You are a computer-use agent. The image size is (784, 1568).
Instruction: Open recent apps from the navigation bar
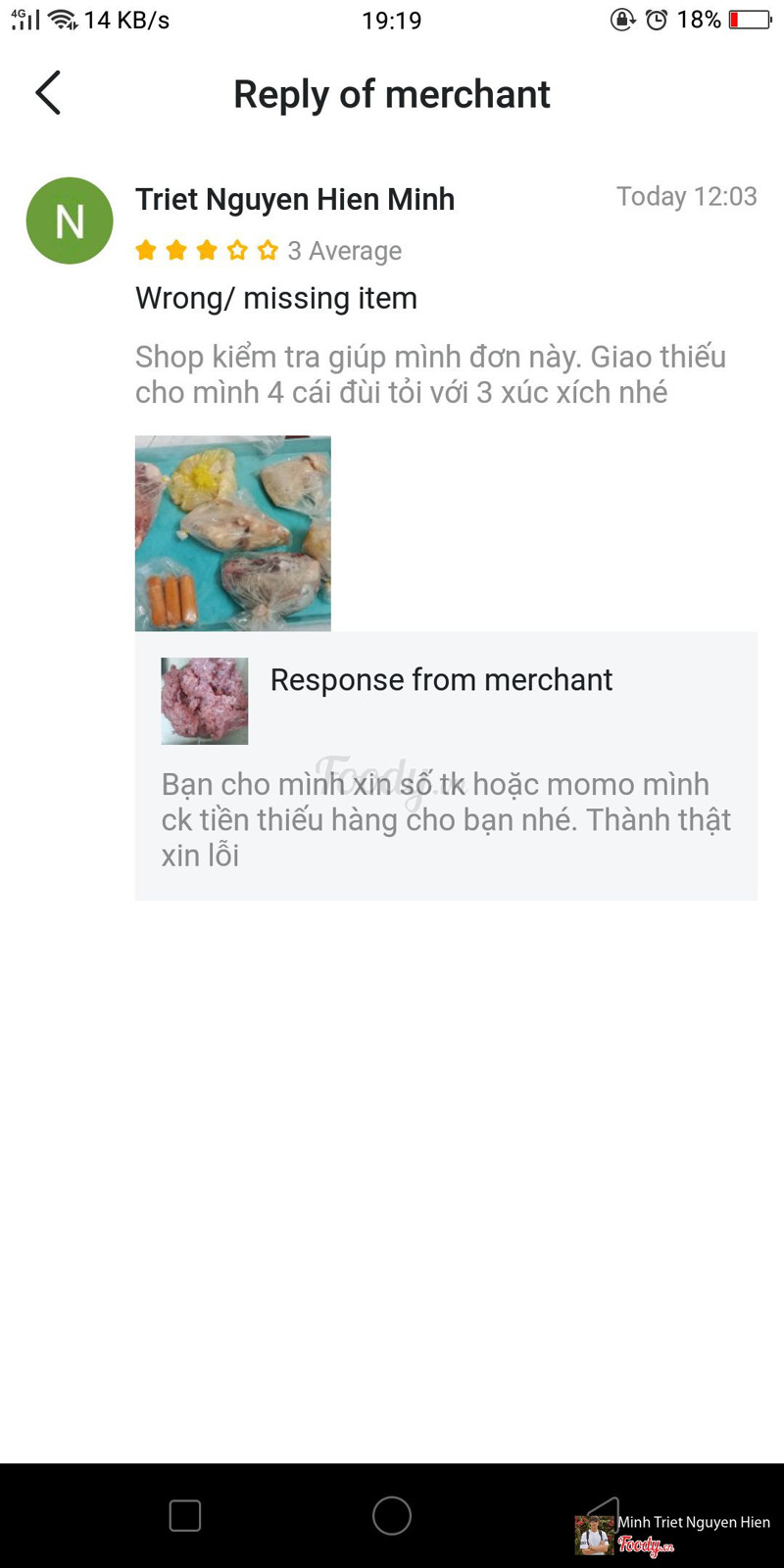pyautogui.click(x=184, y=1515)
